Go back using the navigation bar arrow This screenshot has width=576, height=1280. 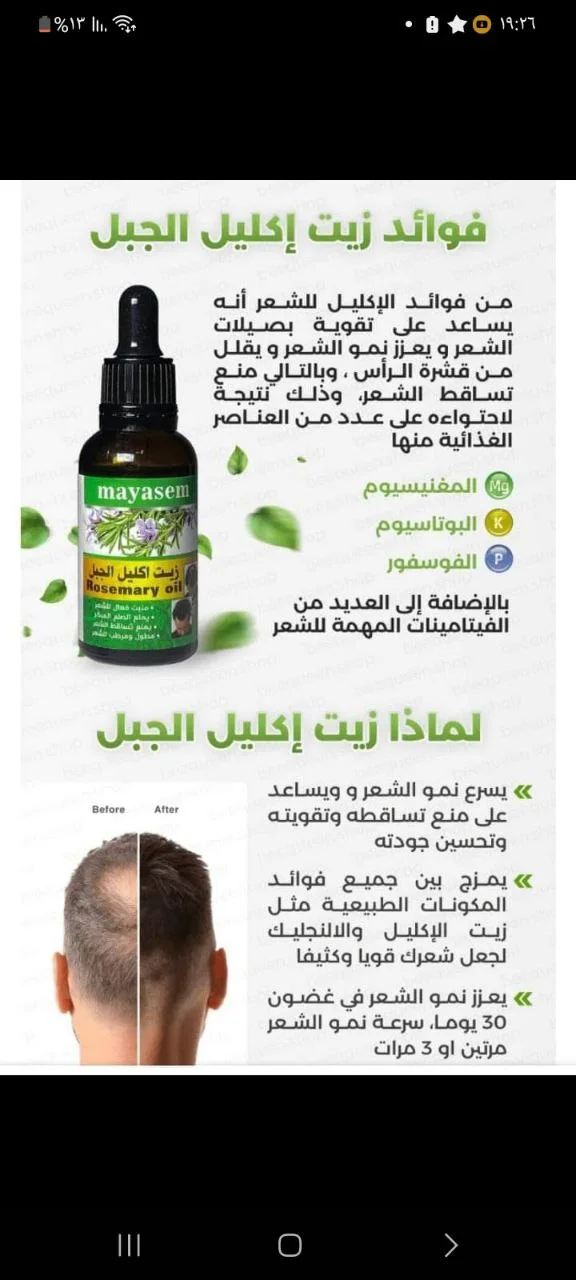[x=450, y=1244]
